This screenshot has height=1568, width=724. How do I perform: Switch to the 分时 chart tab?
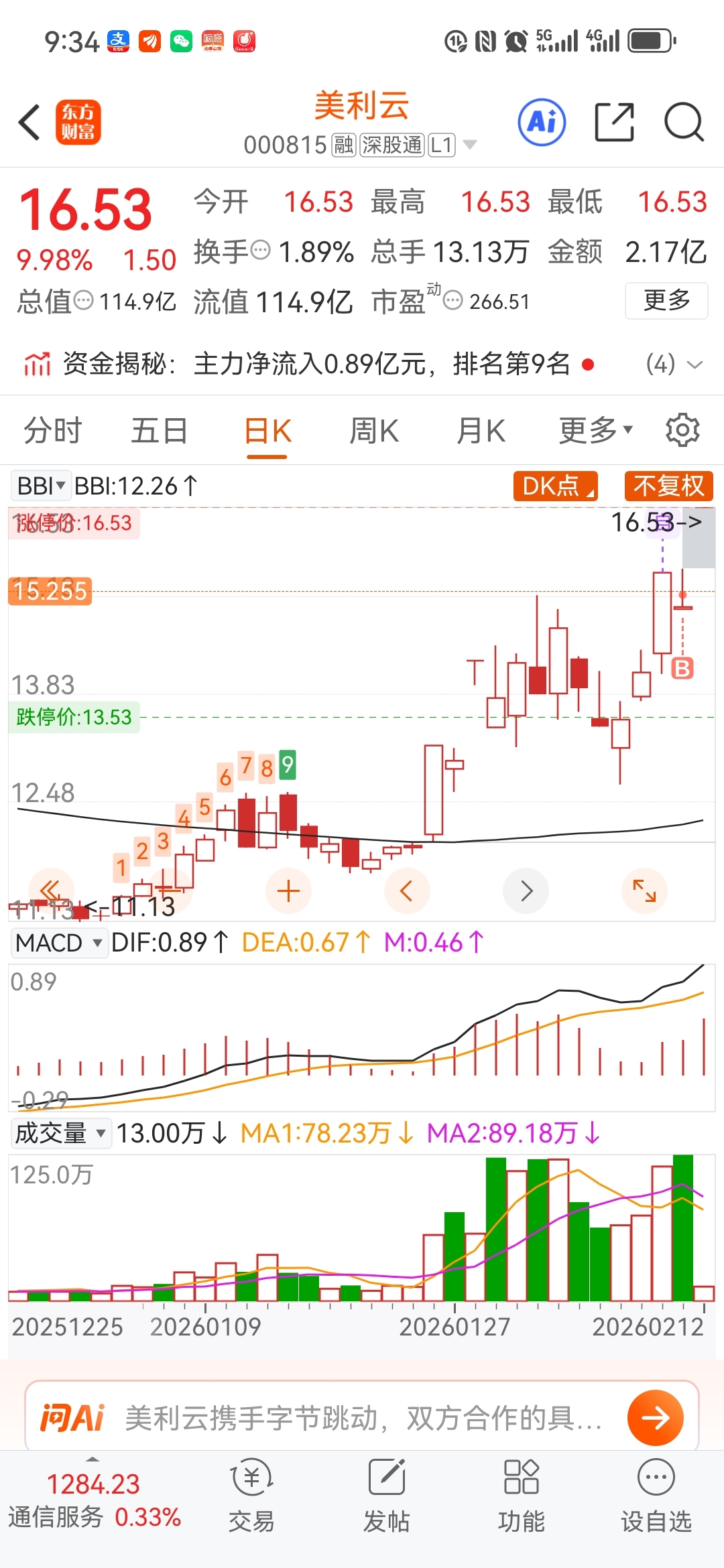pos(53,430)
